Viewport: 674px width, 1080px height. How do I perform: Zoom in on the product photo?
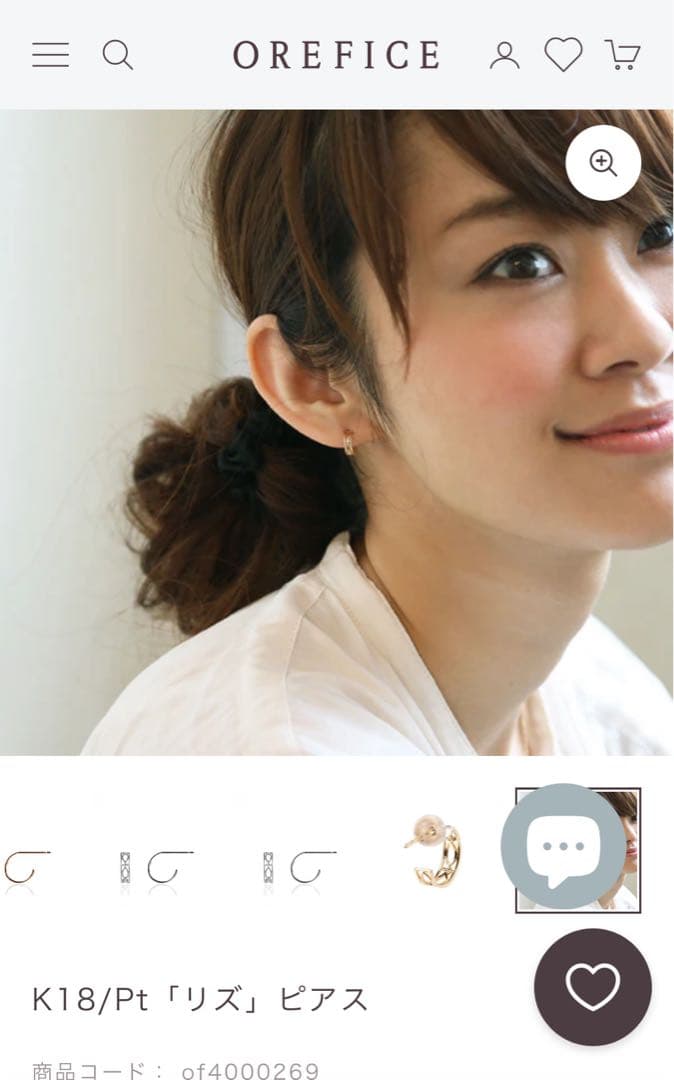click(603, 163)
